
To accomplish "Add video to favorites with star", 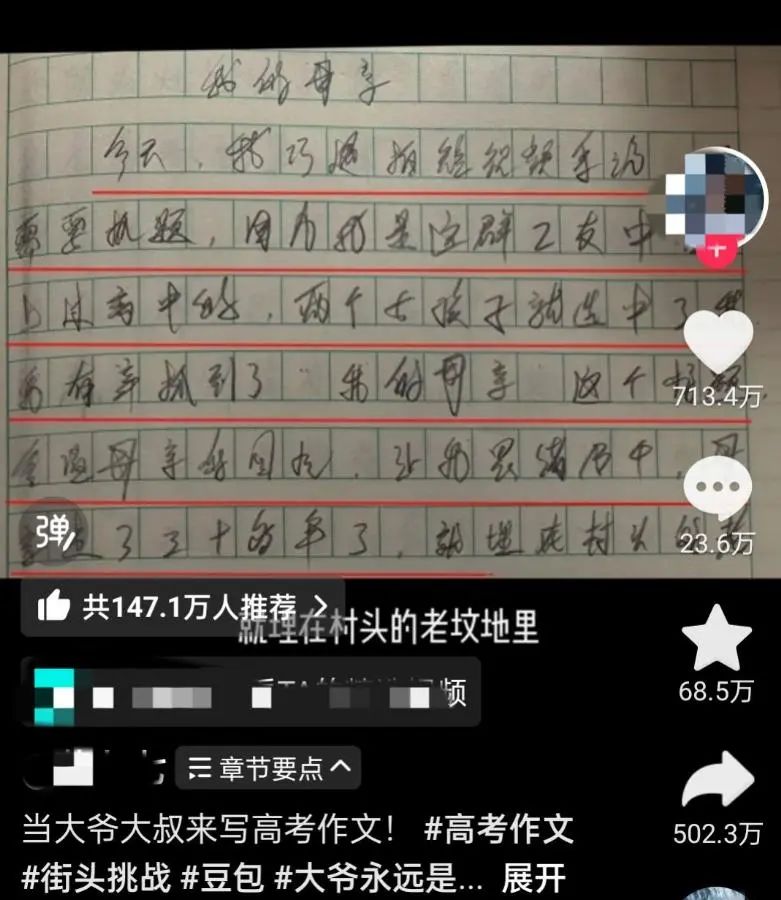I will coord(716,637).
